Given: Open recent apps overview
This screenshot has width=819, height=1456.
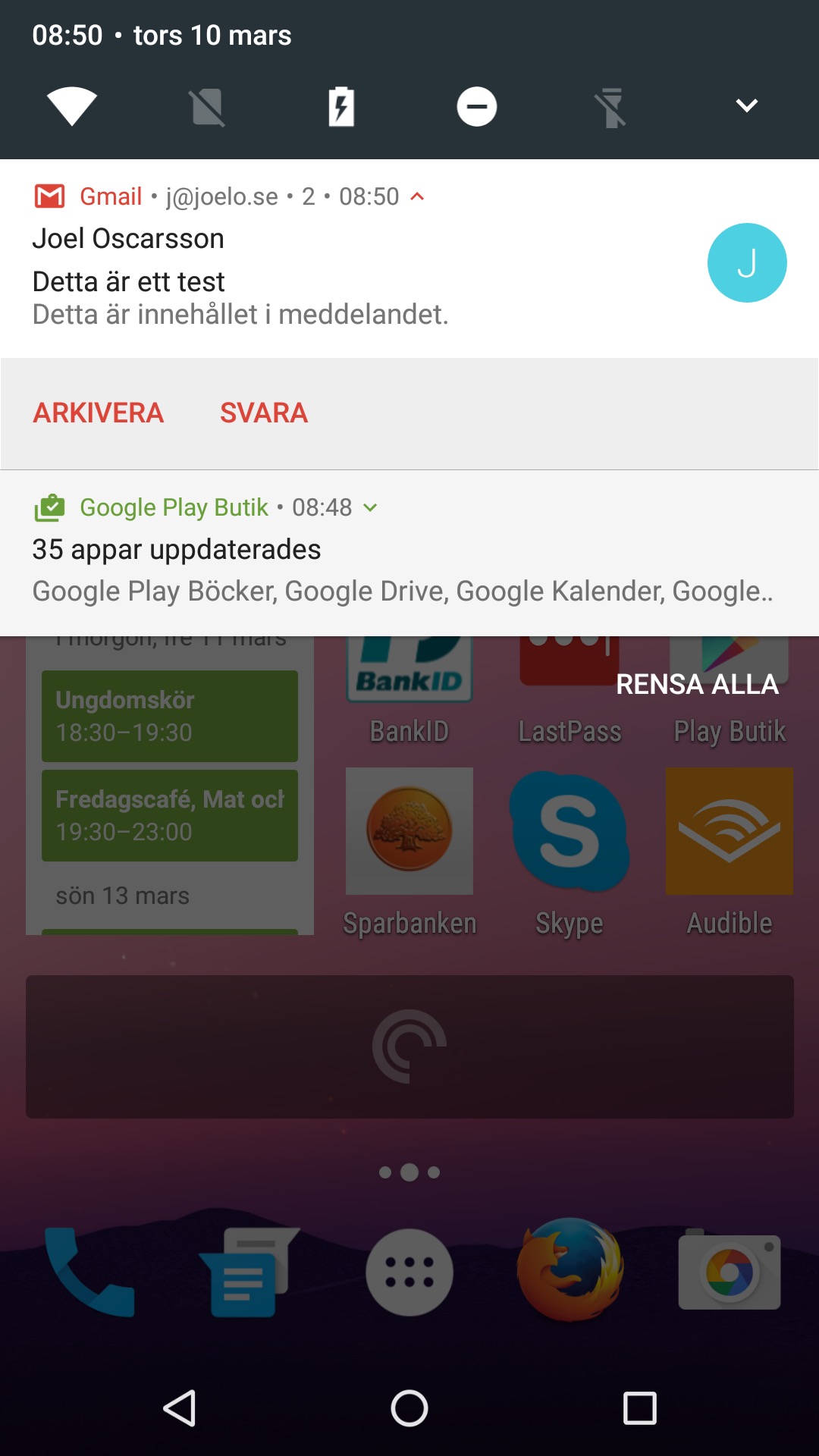Looking at the screenshot, I should pyautogui.click(x=639, y=1408).
